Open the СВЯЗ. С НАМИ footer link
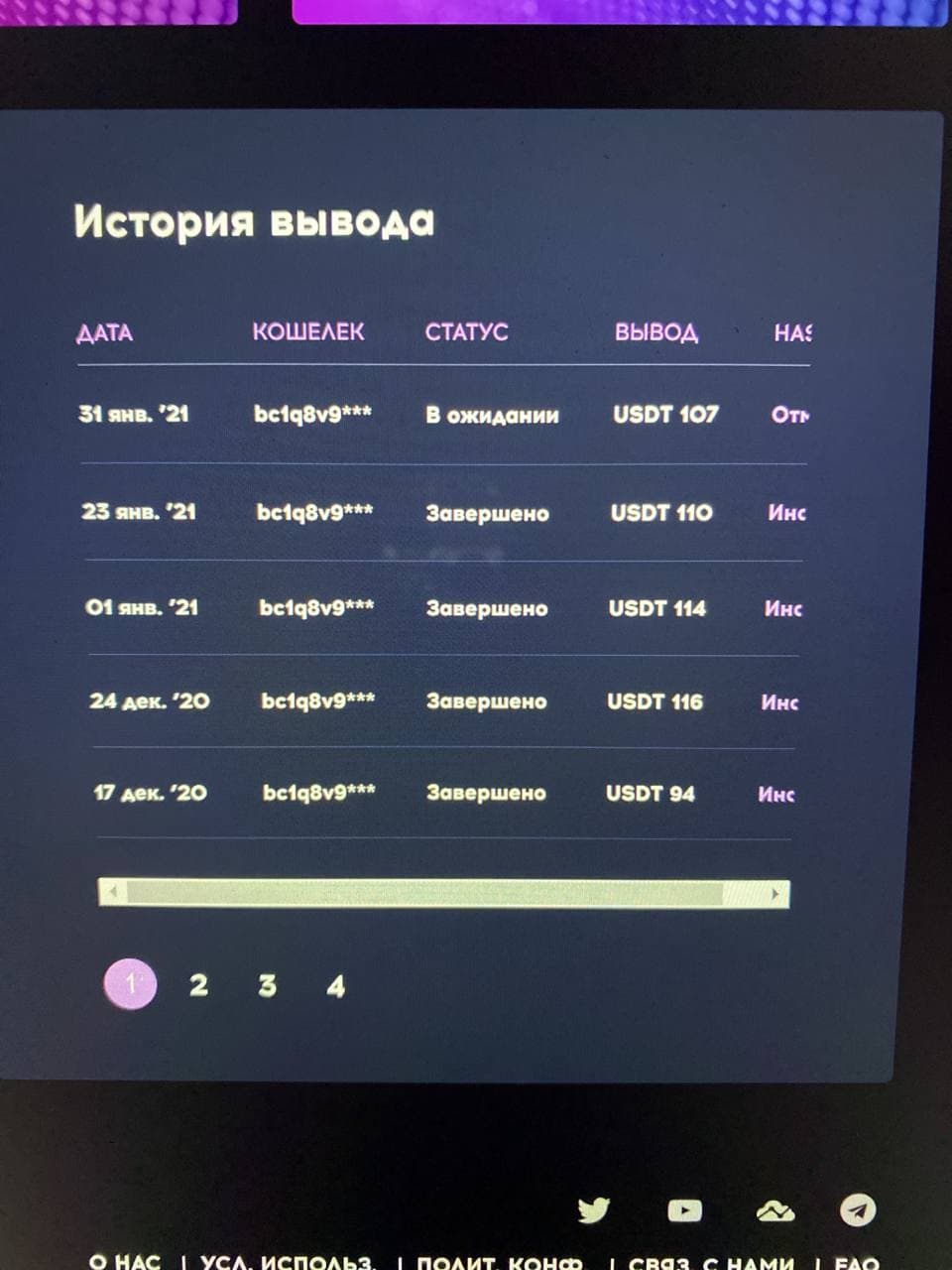The height and width of the screenshot is (1270, 952). click(x=711, y=1262)
